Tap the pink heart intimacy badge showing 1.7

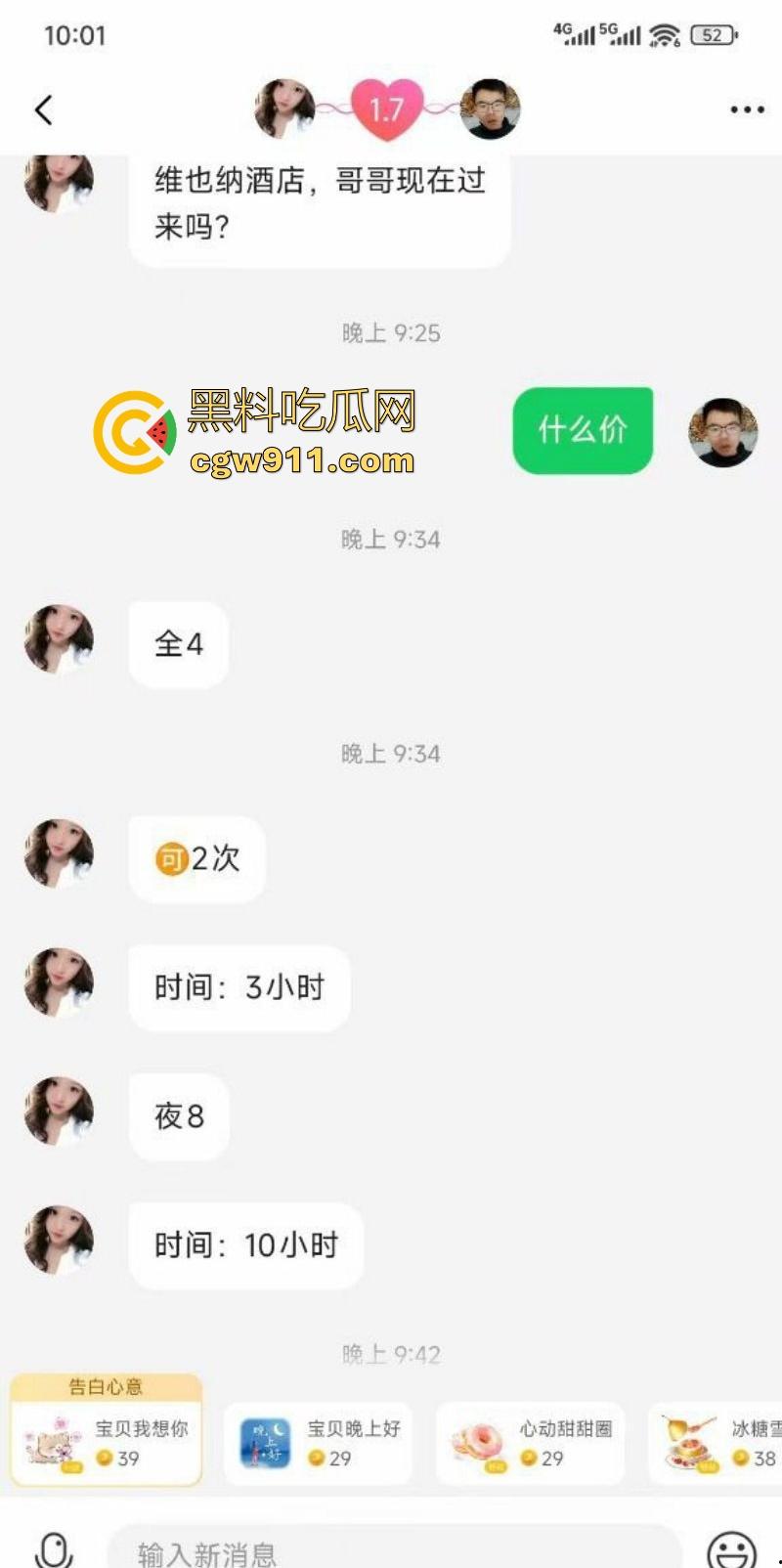(x=385, y=109)
